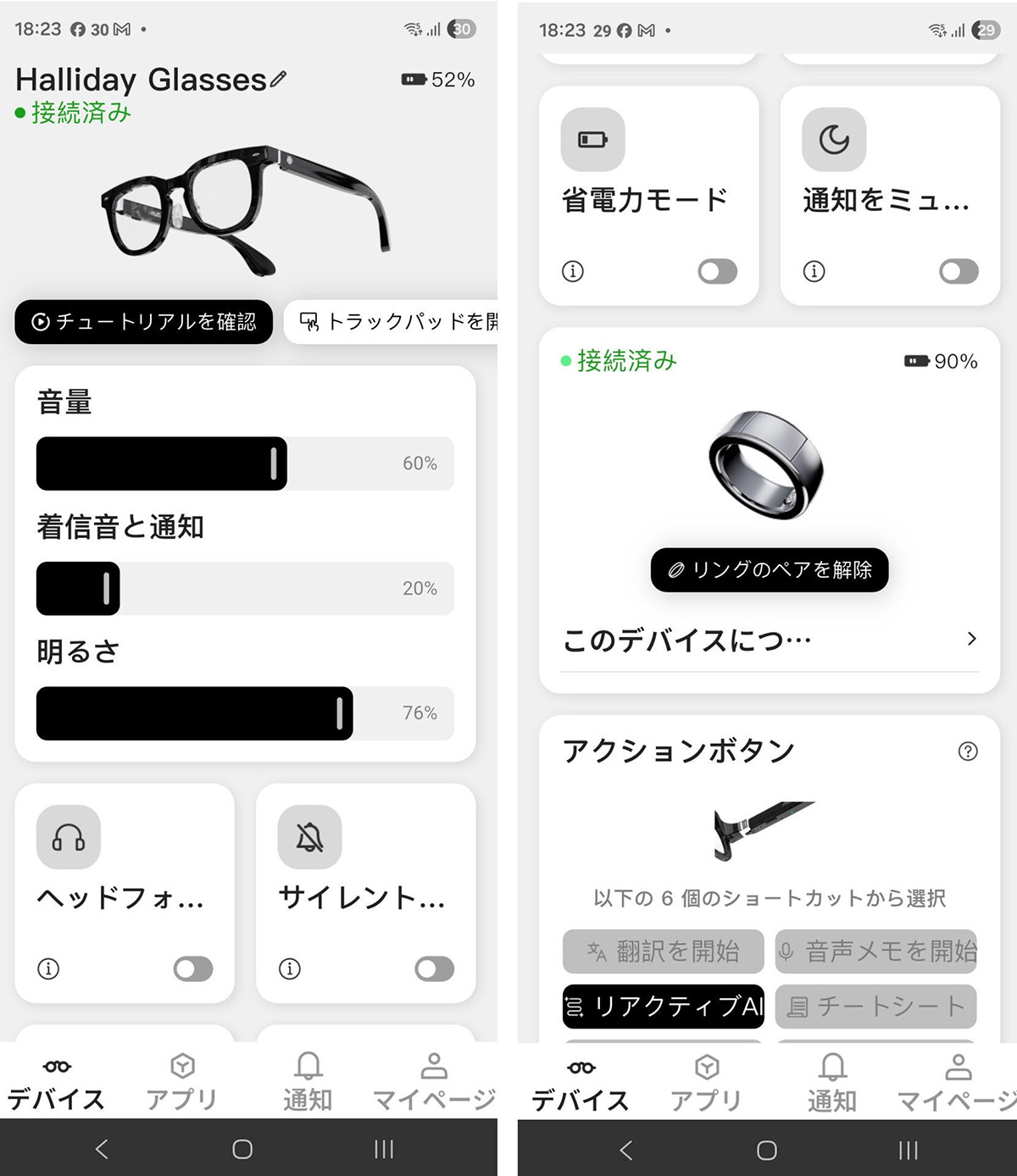The width and height of the screenshot is (1017, 1176).
Task: Choose the リアクティブAI shortcut
Action: pos(664,1006)
